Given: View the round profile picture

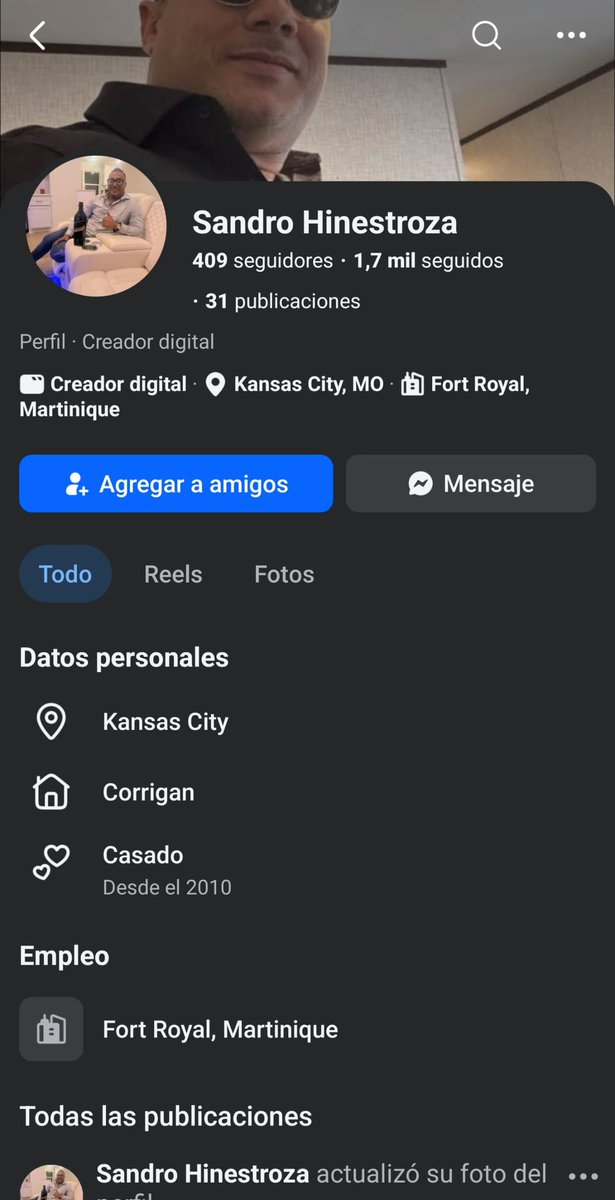Looking at the screenshot, I should pos(95,226).
